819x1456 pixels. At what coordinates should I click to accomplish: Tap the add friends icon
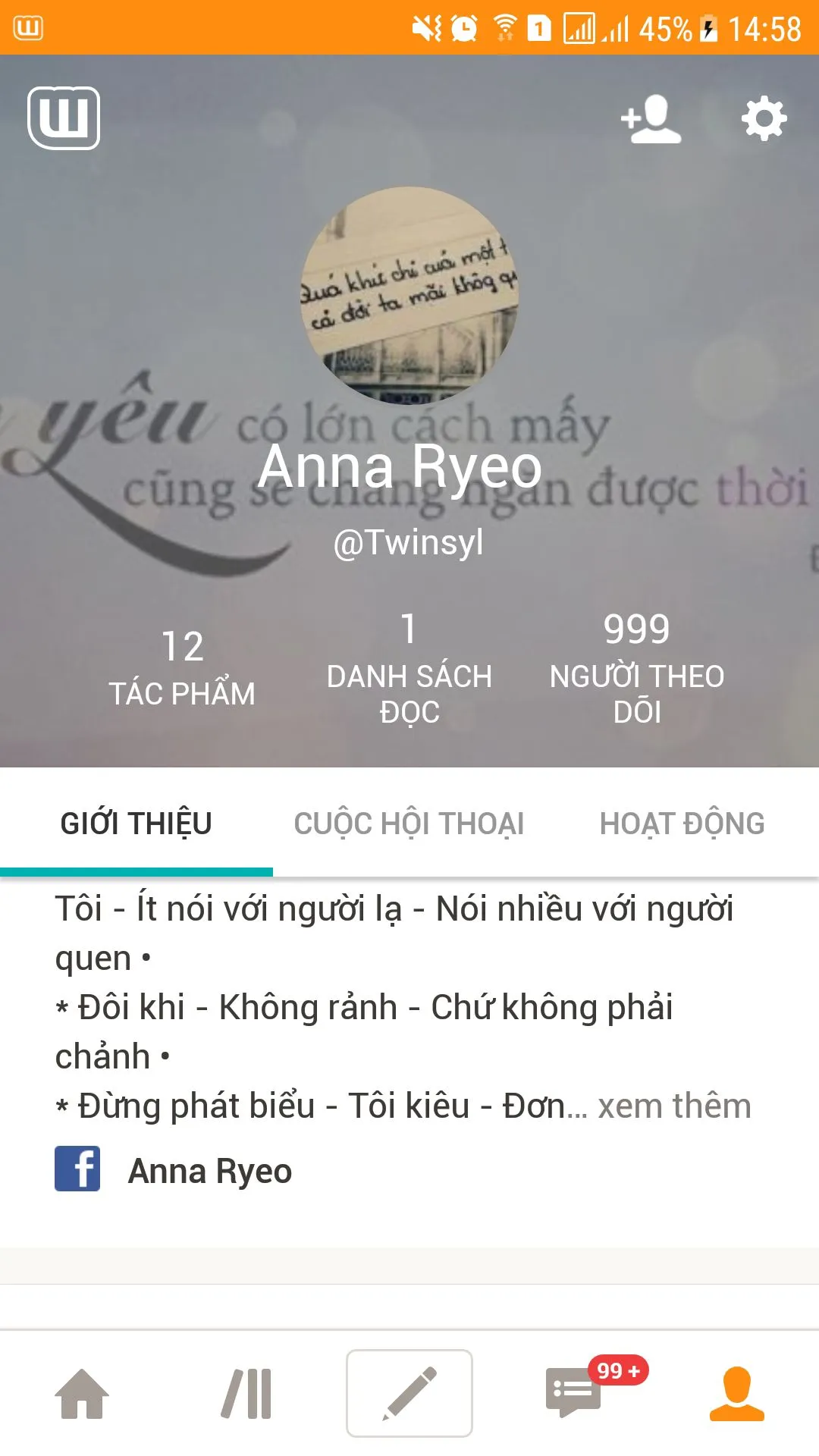pos(651,119)
